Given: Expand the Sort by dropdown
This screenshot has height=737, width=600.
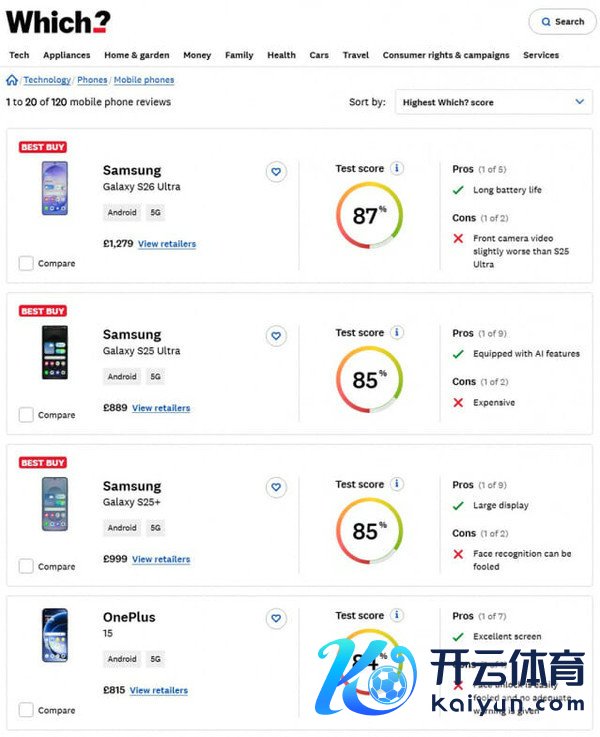Looking at the screenshot, I should (x=493, y=102).
